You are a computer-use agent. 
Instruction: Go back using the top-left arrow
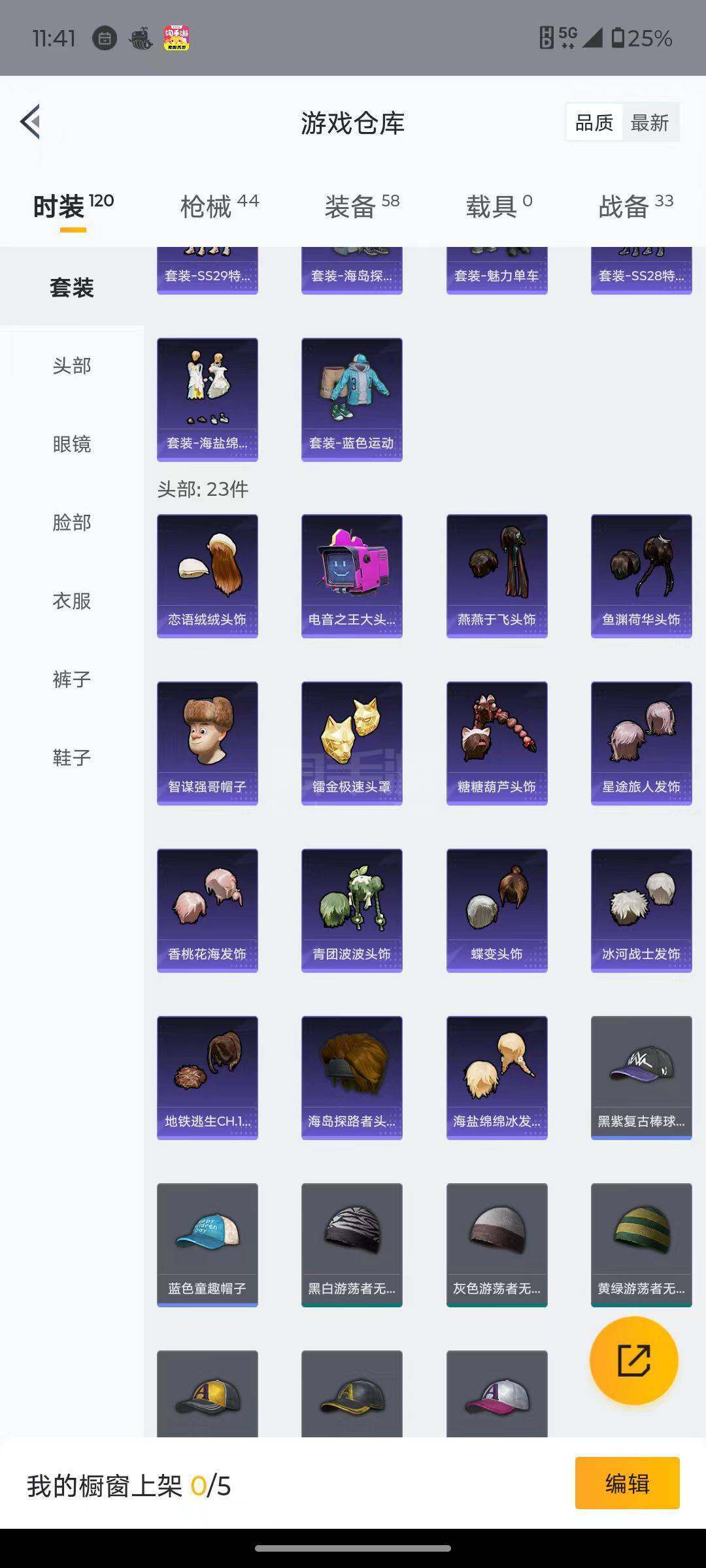coord(31,122)
